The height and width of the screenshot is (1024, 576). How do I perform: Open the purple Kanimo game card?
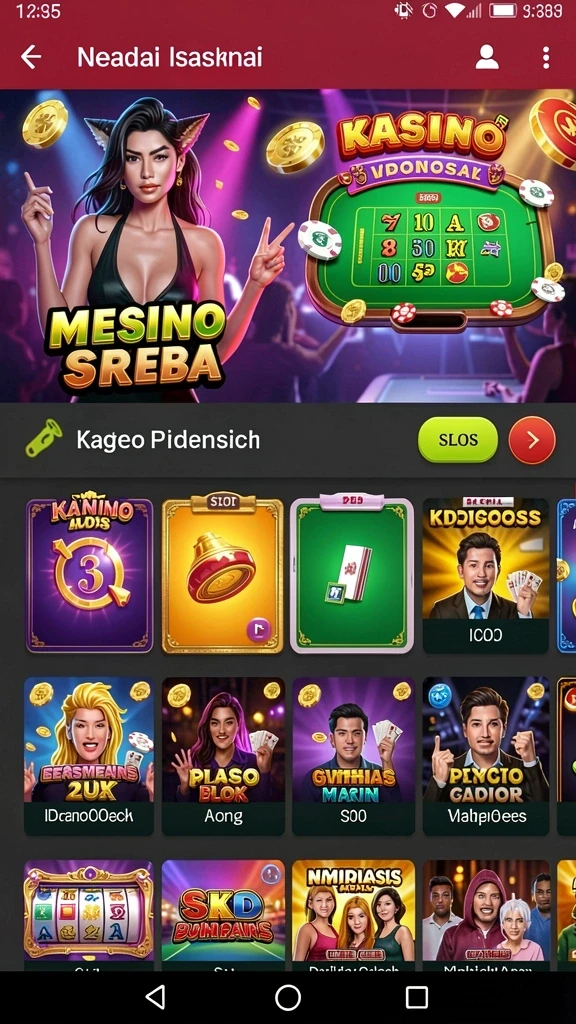(x=89, y=575)
